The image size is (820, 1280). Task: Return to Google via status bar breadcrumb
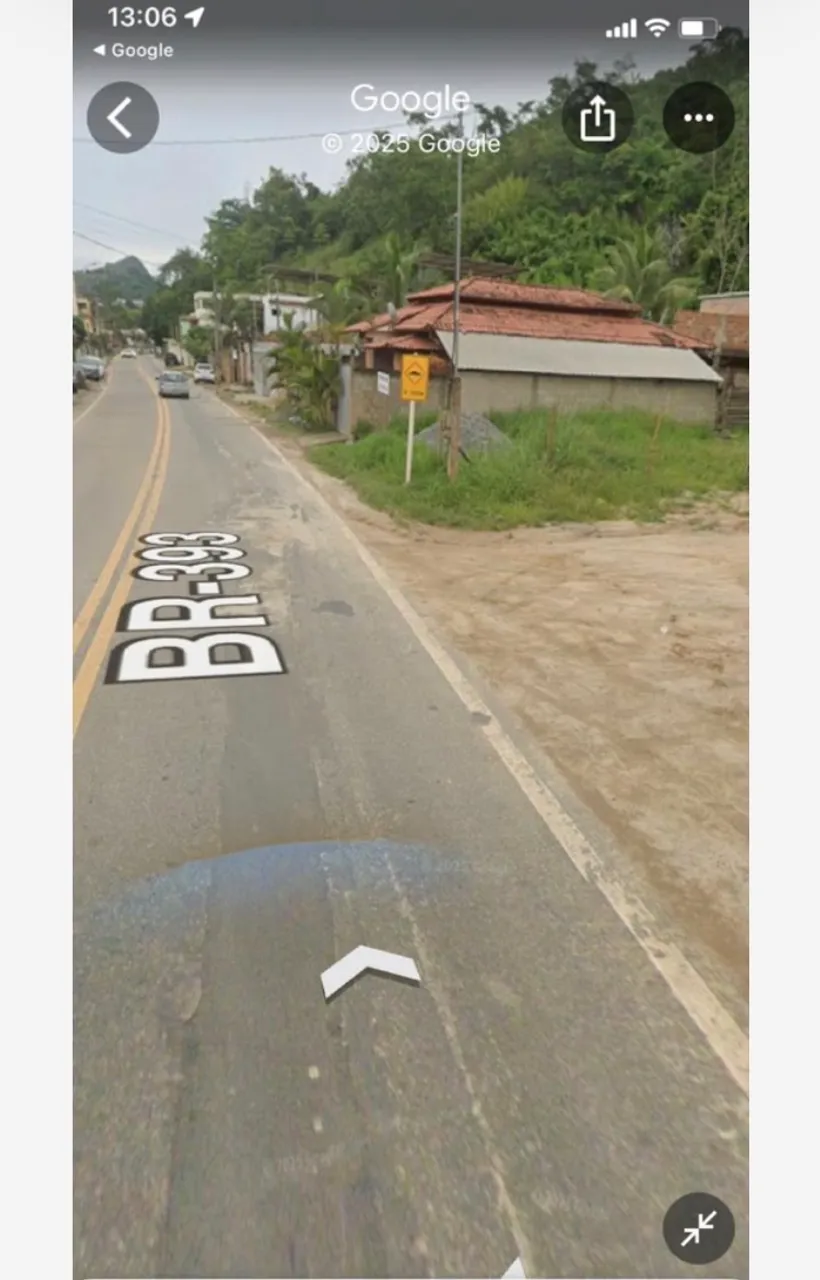[133, 50]
